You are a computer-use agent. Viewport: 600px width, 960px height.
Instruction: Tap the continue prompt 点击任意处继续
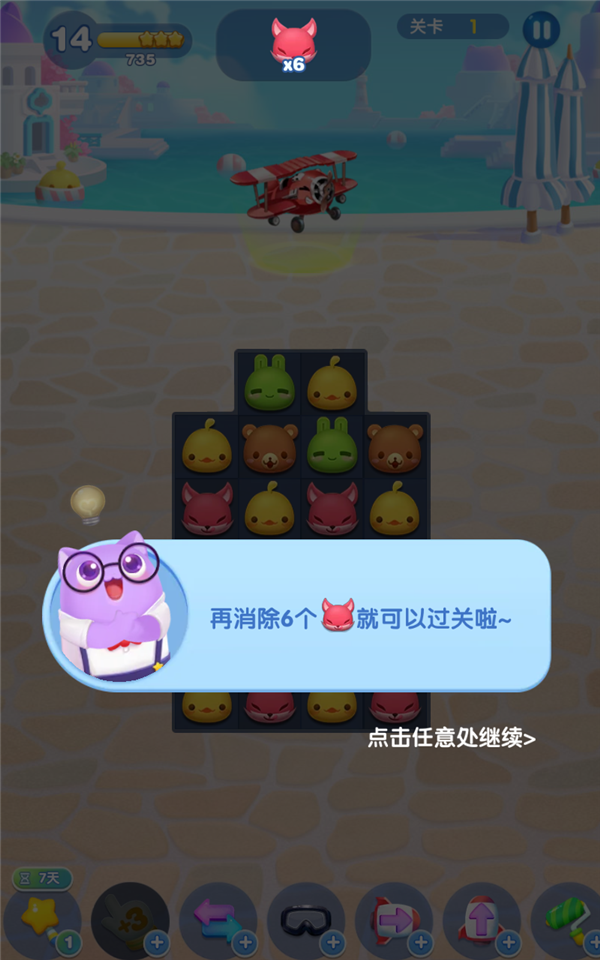click(x=451, y=739)
